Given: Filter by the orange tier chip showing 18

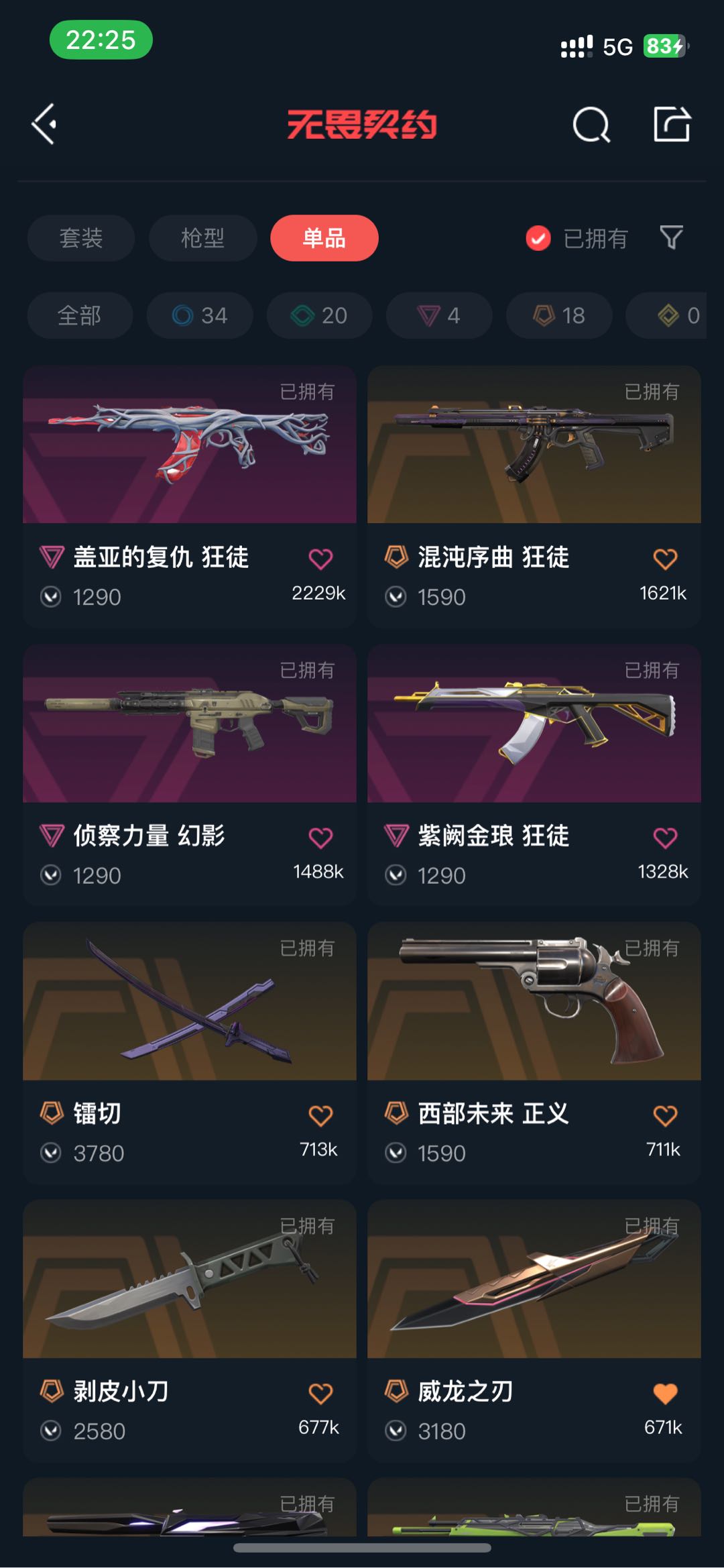Looking at the screenshot, I should click(559, 315).
